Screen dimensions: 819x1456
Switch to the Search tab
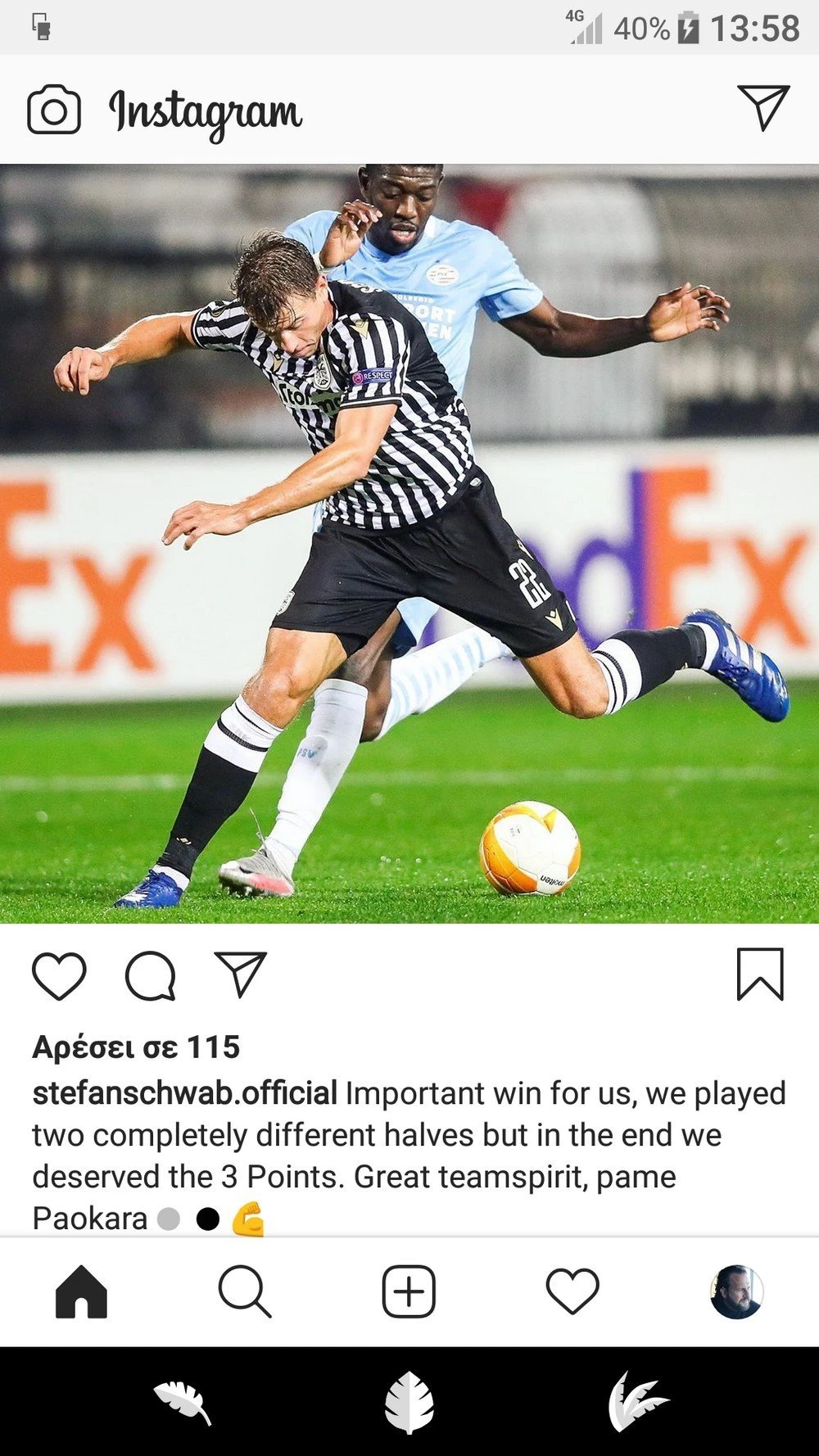pos(244,1291)
